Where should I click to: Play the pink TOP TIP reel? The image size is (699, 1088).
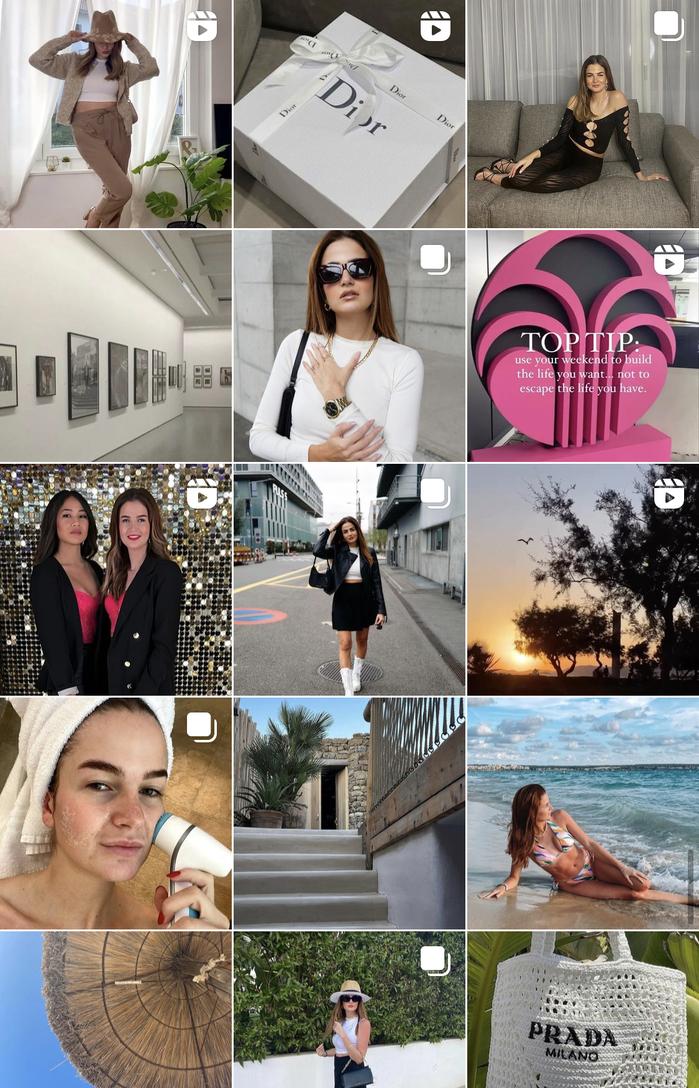(x=583, y=346)
